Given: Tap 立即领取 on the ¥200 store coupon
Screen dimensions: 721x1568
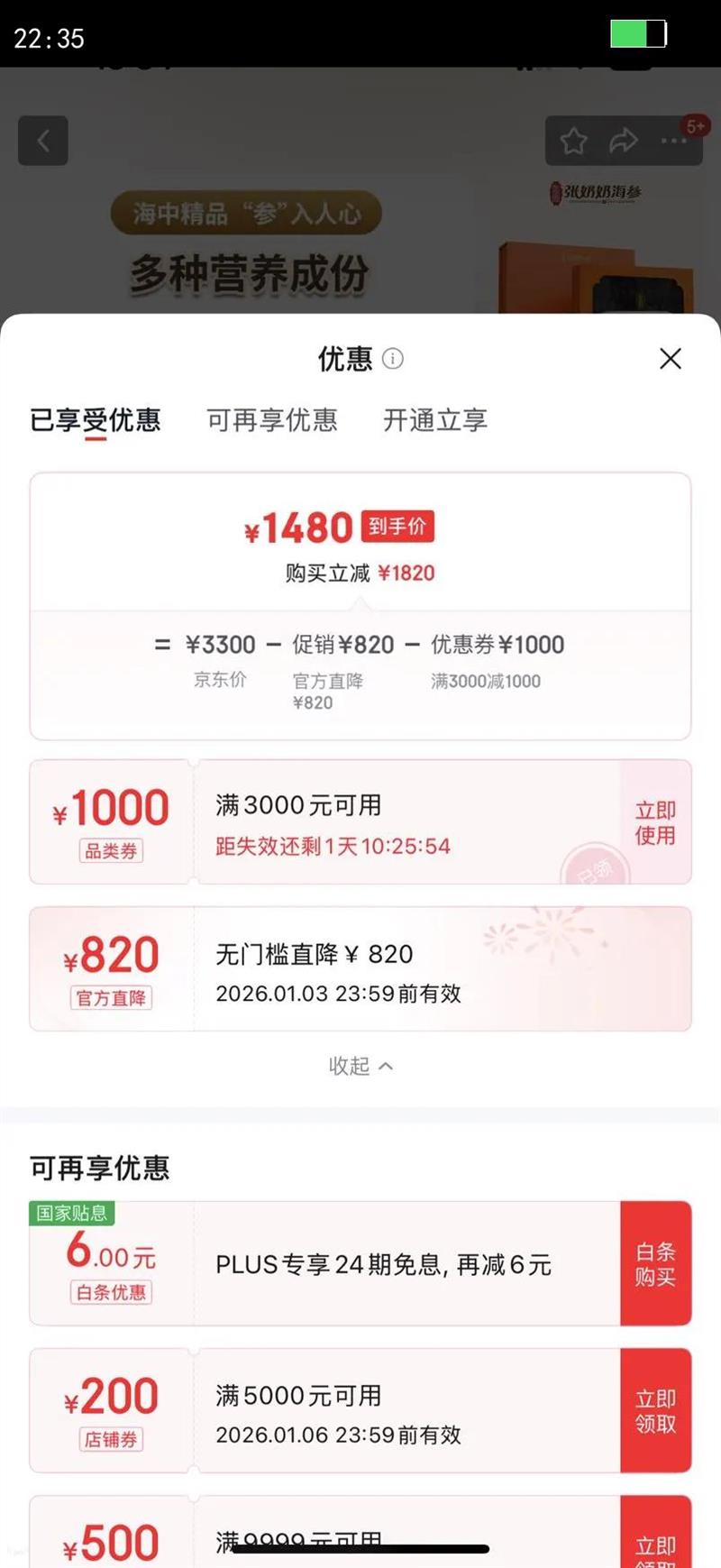Looking at the screenshot, I should pos(655,1410).
